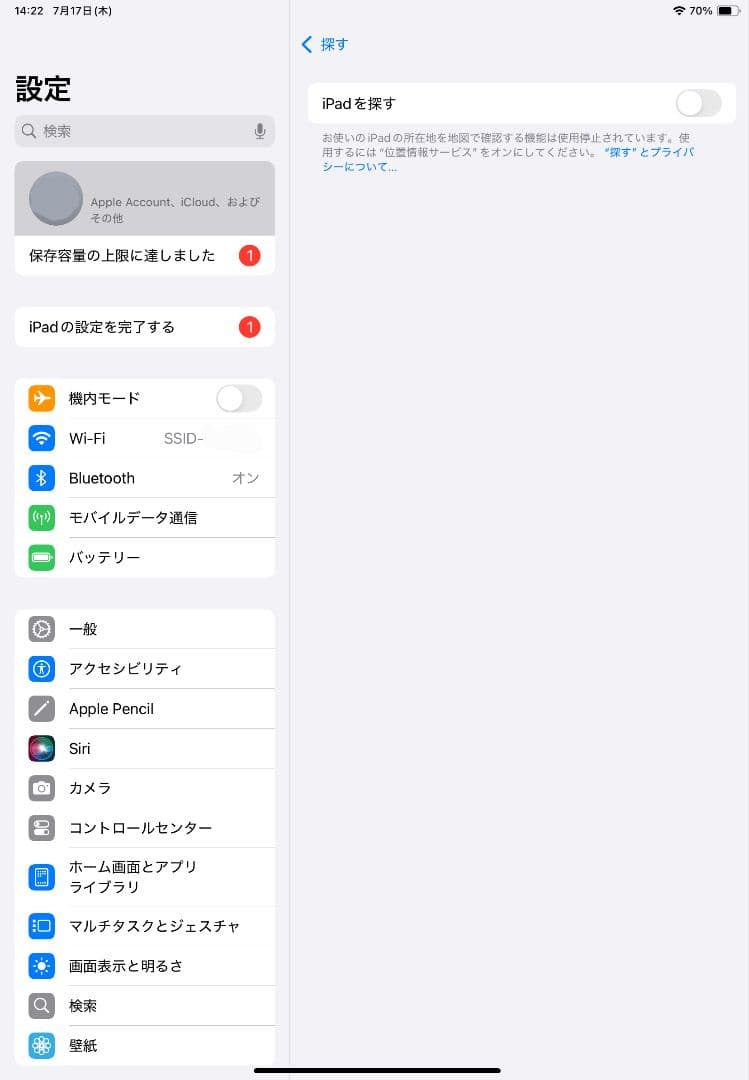Open Wi-Fi settings via the Wi-Fi icon
This screenshot has height=1080, width=749.
point(41,438)
